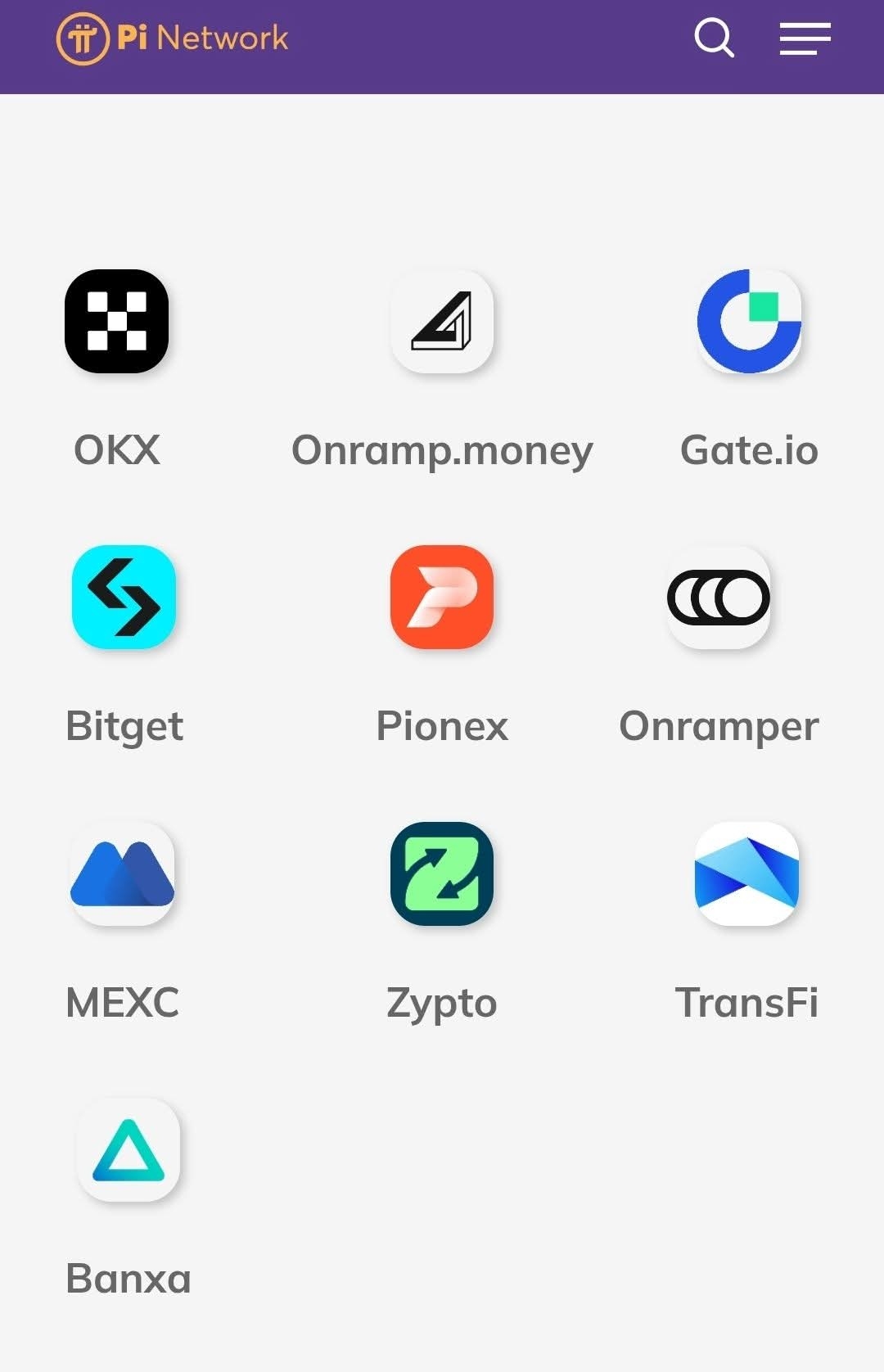Go to Pi Network home via logo

[x=173, y=38]
